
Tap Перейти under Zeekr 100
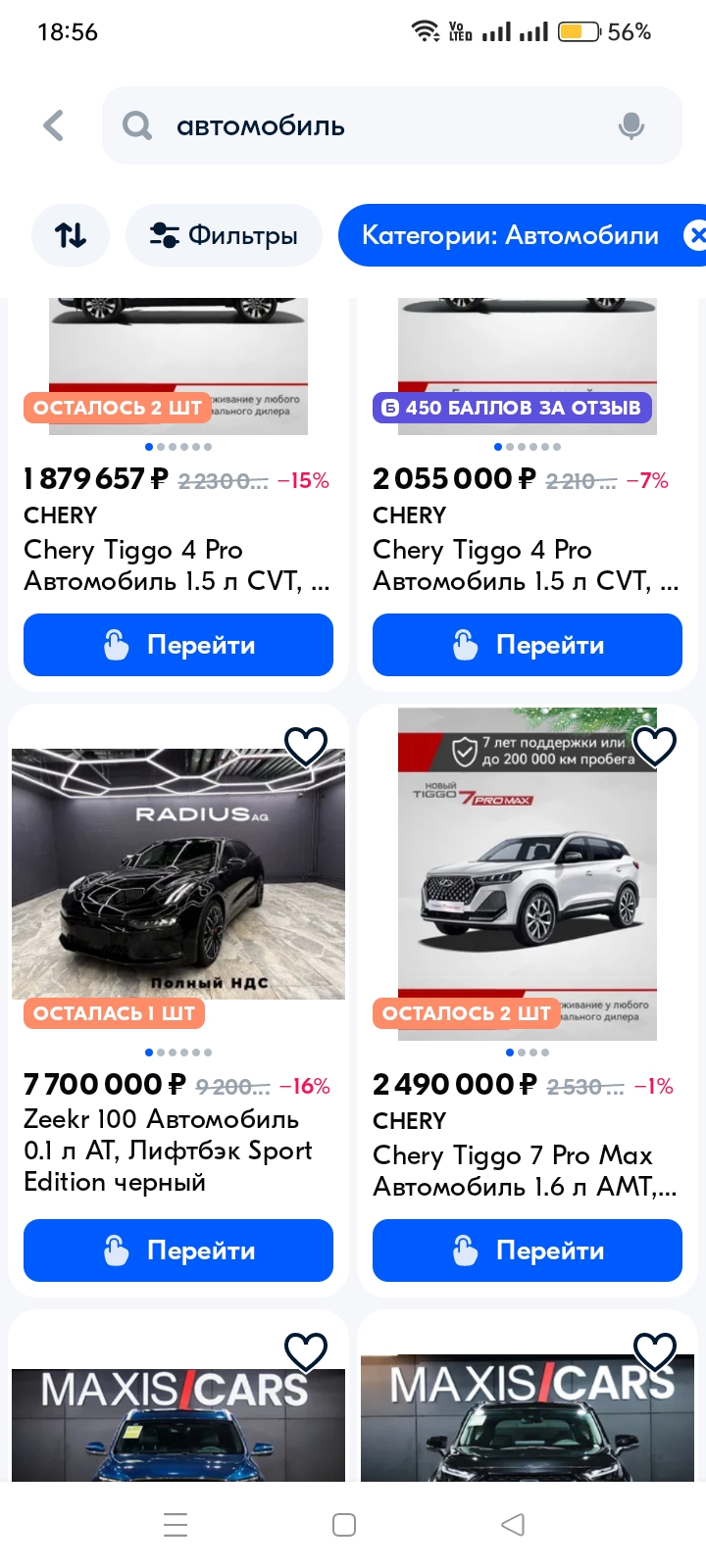[x=178, y=1250]
